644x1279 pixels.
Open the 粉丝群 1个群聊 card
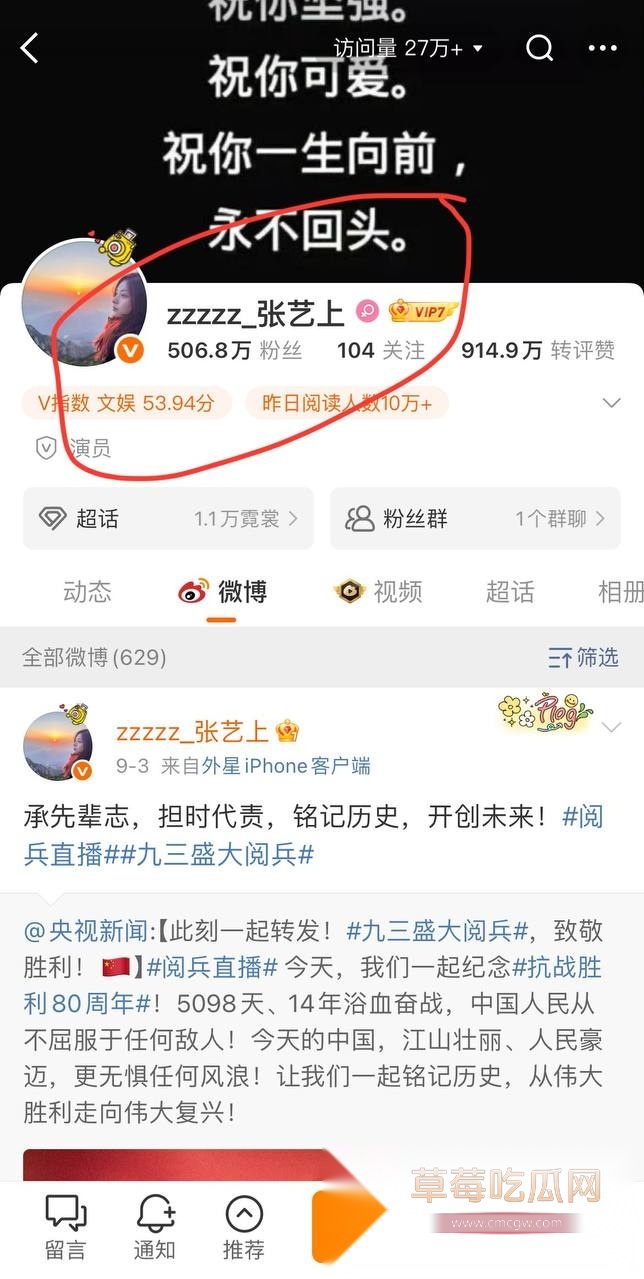475,518
